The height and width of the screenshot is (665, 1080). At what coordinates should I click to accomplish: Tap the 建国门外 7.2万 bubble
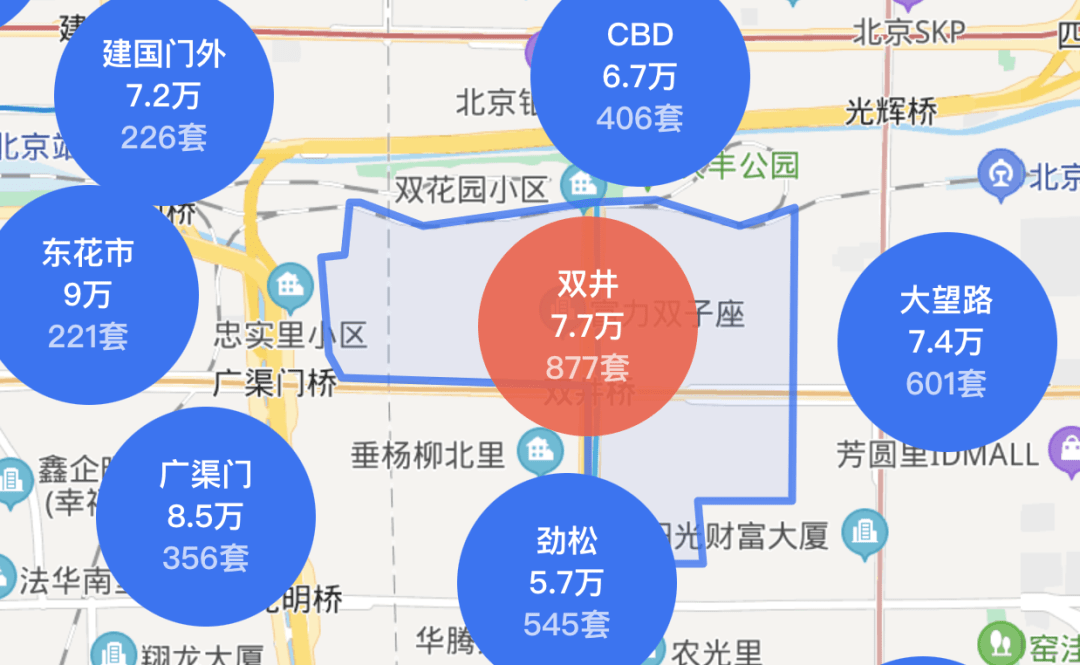tap(164, 95)
